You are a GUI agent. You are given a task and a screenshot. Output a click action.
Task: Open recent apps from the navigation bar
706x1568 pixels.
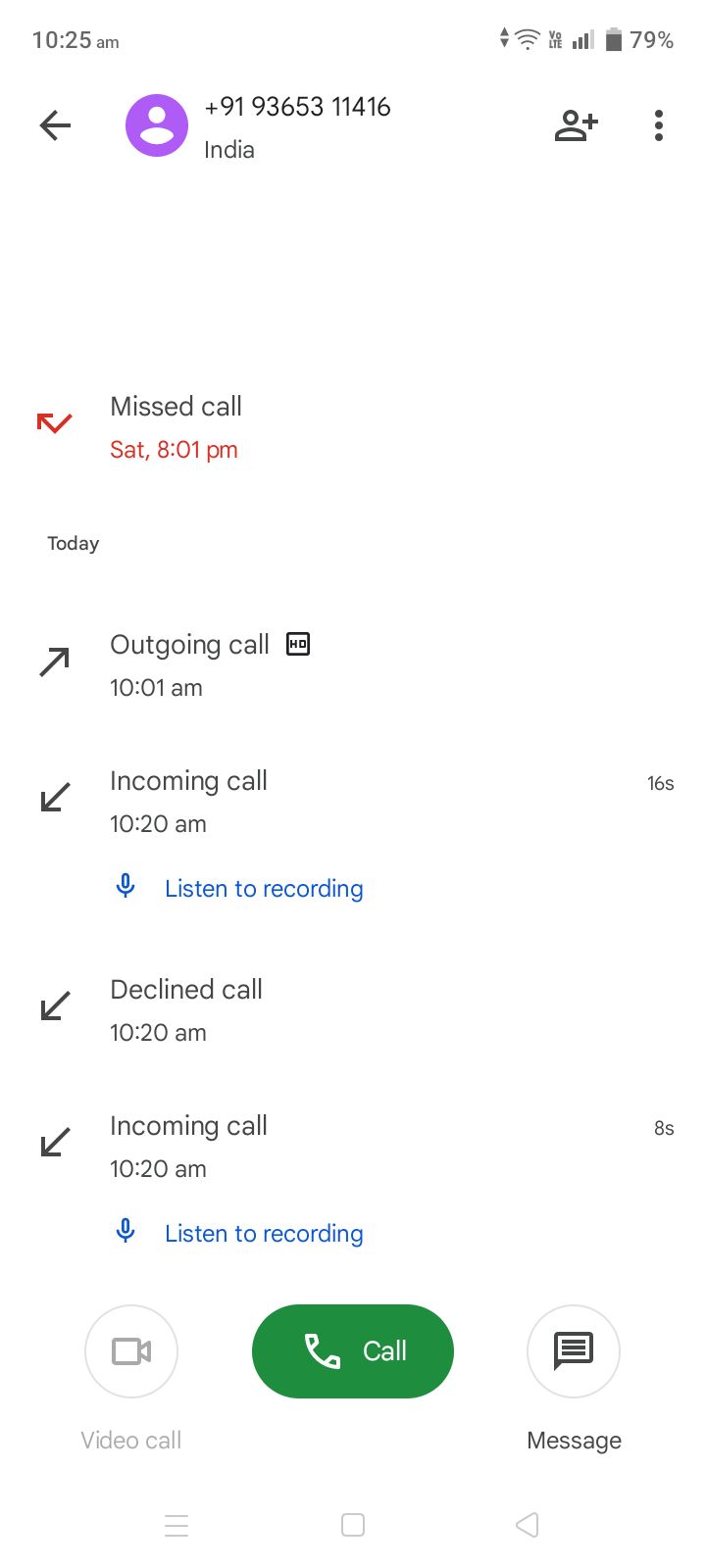pyautogui.click(x=176, y=1525)
